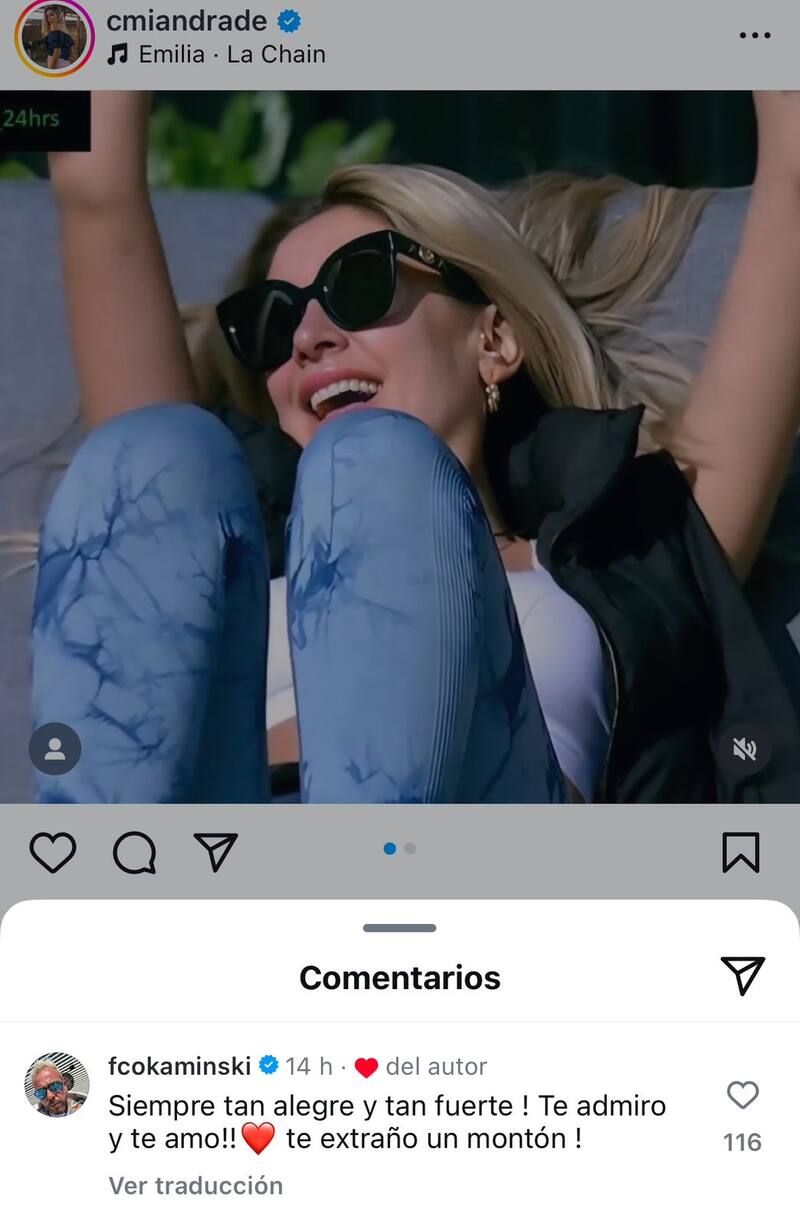Share from the Comentarios header

click(742, 976)
